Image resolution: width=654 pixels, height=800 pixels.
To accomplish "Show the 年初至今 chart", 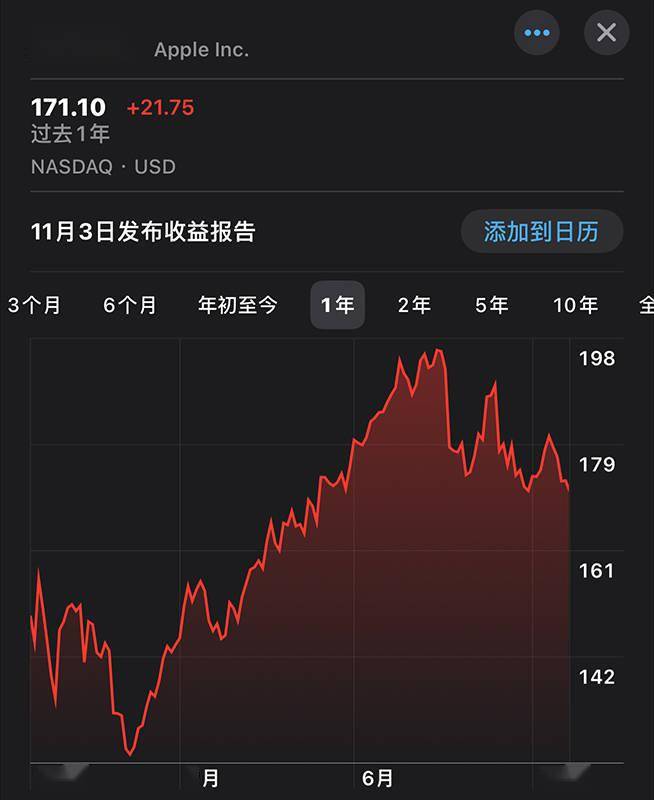I will tap(238, 305).
